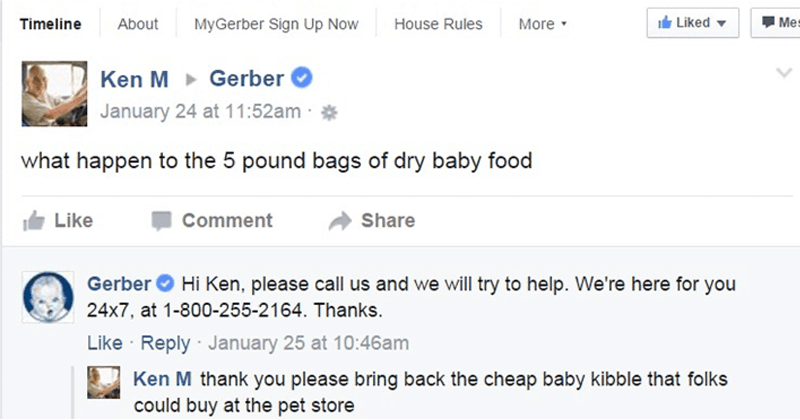800x420 pixels.
Task: Switch to the Timeline tab
Action: tap(50, 24)
